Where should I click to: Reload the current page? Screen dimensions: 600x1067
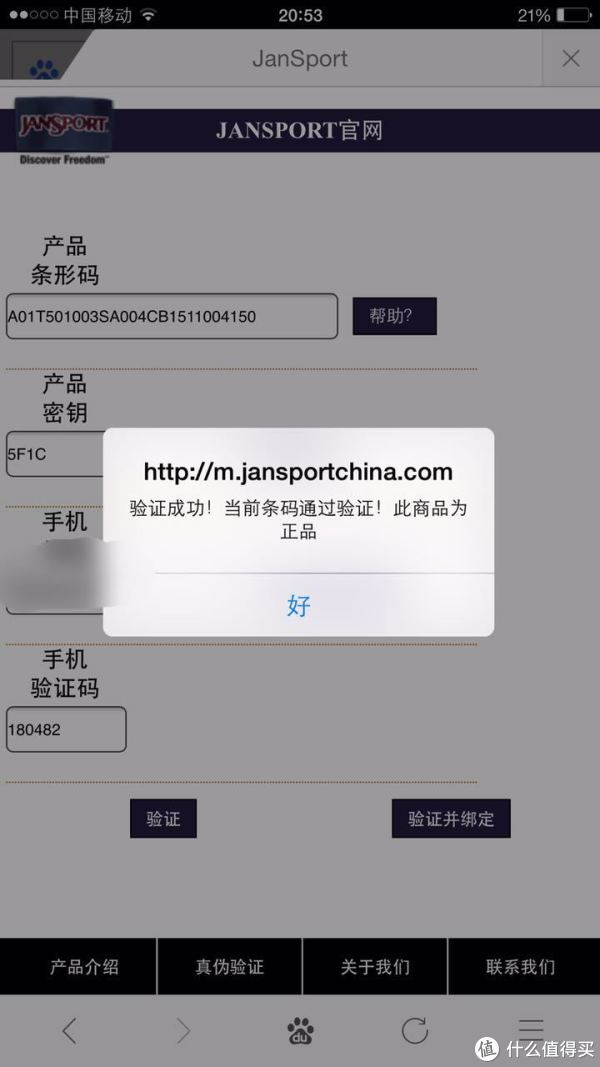point(414,1030)
